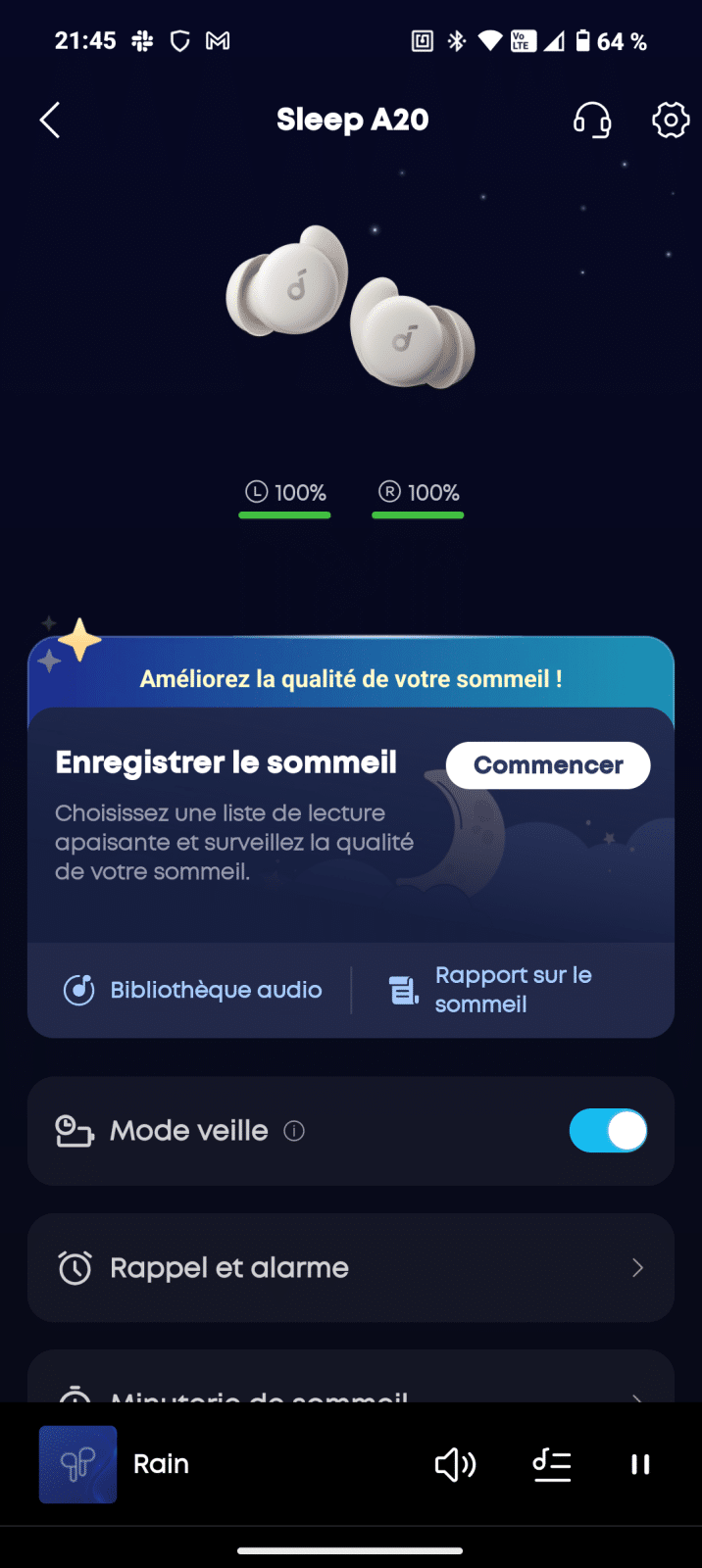This screenshot has width=702, height=1568.
Task: Tap Commencer to start sleep recording
Action: (x=548, y=765)
